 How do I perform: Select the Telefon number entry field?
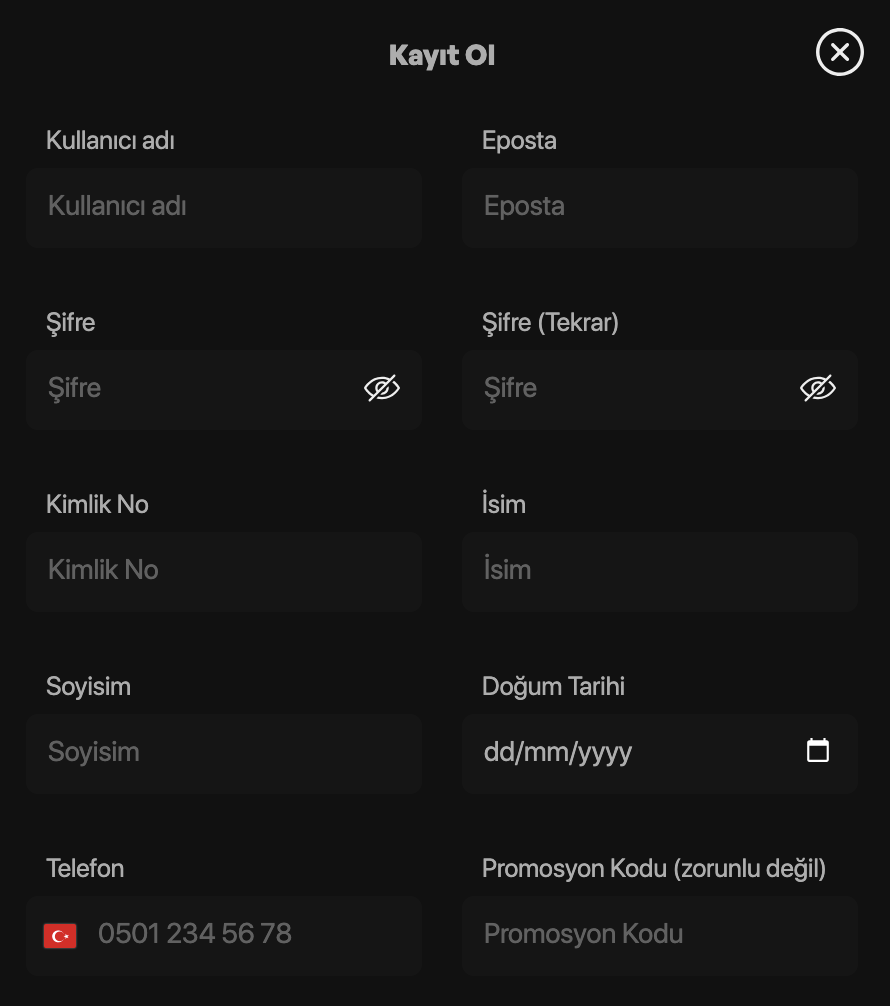[250, 934]
